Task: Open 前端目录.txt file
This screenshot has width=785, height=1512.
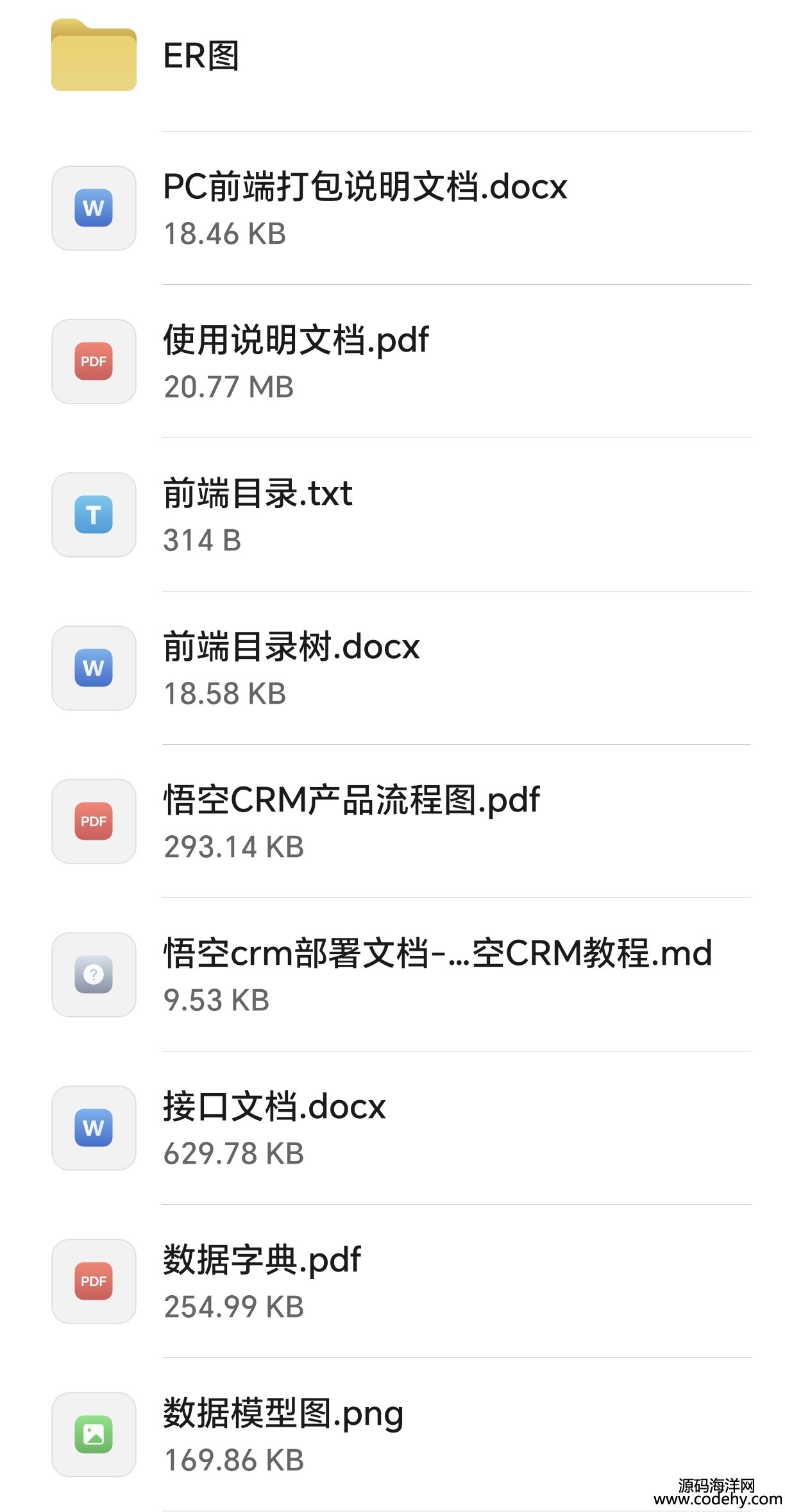Action: pos(393,515)
